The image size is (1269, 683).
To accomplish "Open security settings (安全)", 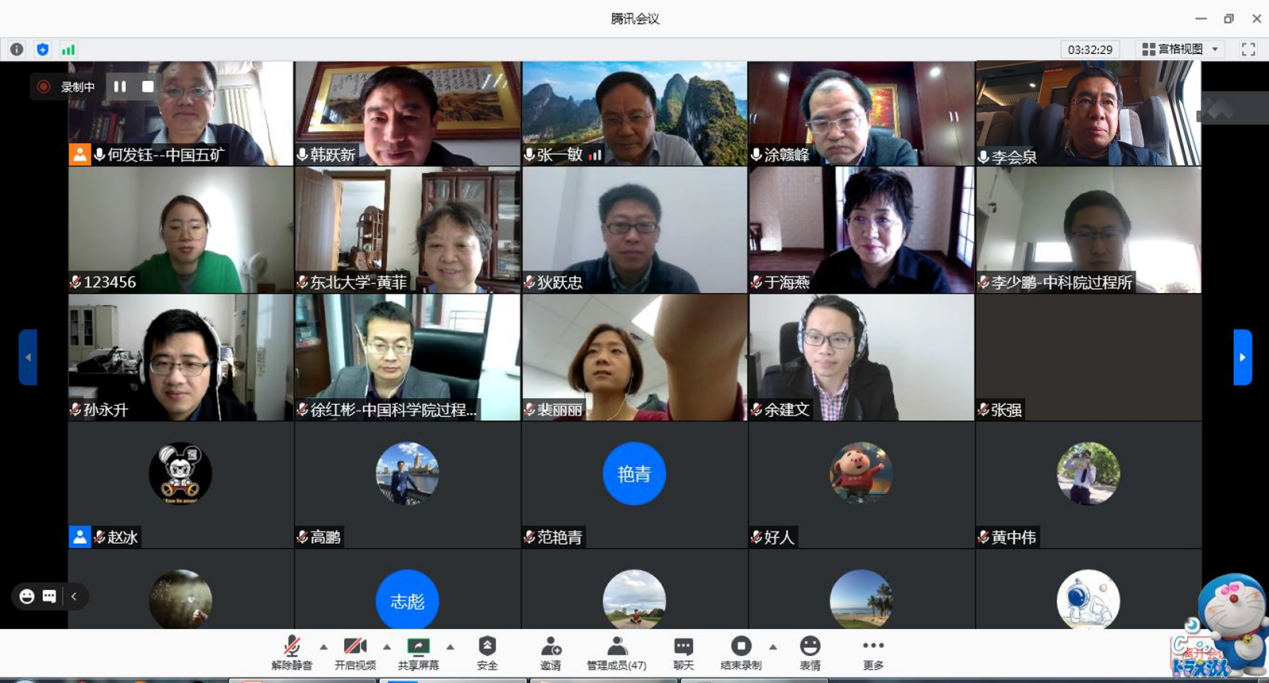I will coord(487,652).
